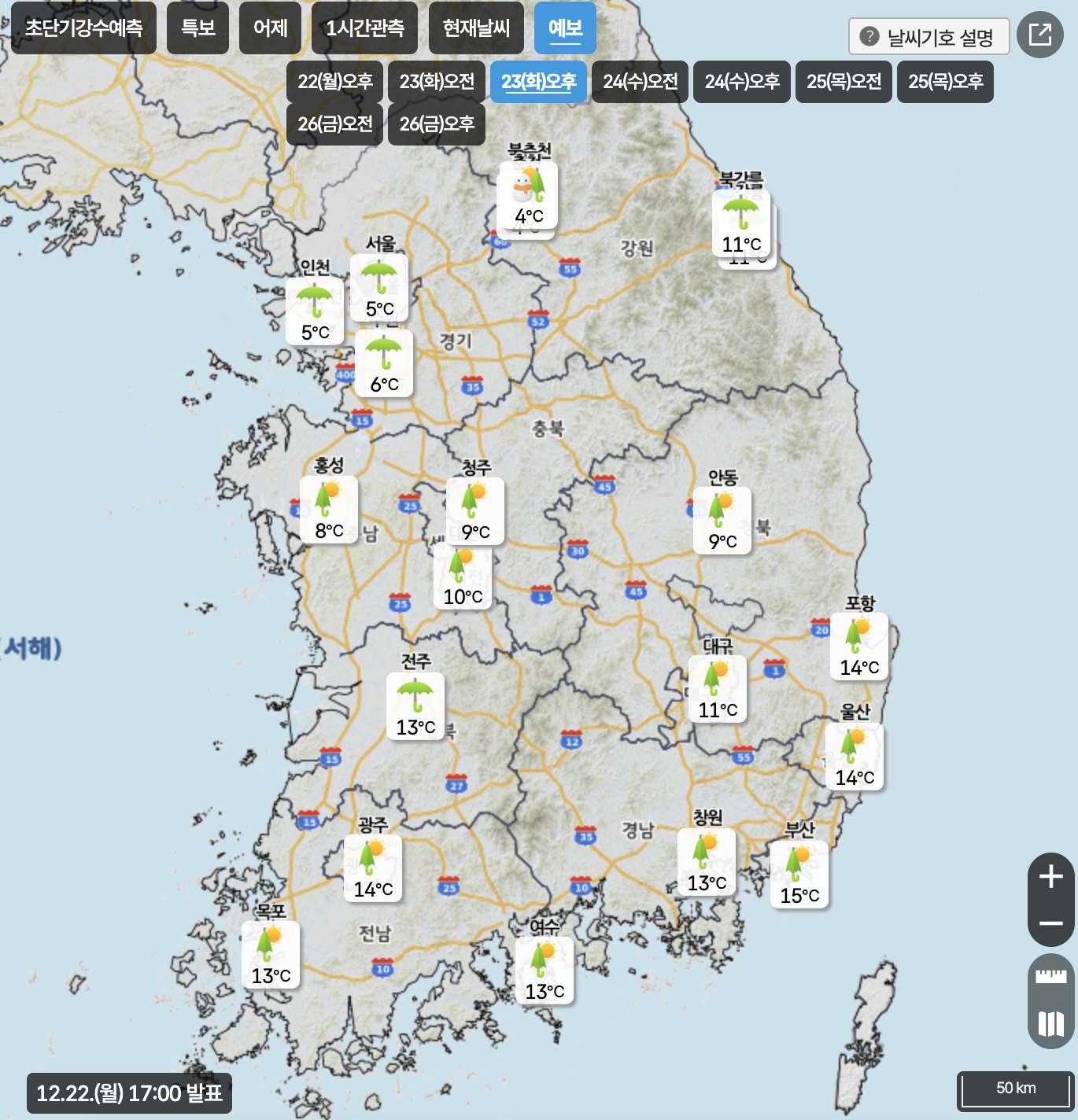
Task: Open the ruler measurement tool
Action: click(1050, 977)
